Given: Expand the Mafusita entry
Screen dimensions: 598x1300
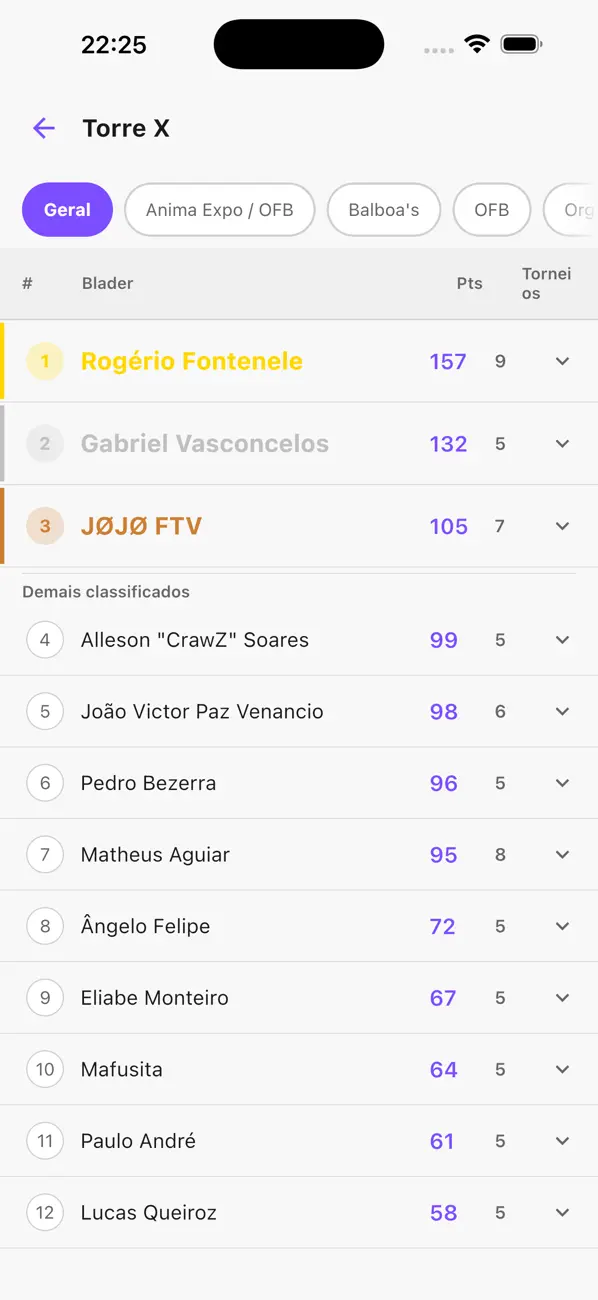Looking at the screenshot, I should coord(562,1070).
